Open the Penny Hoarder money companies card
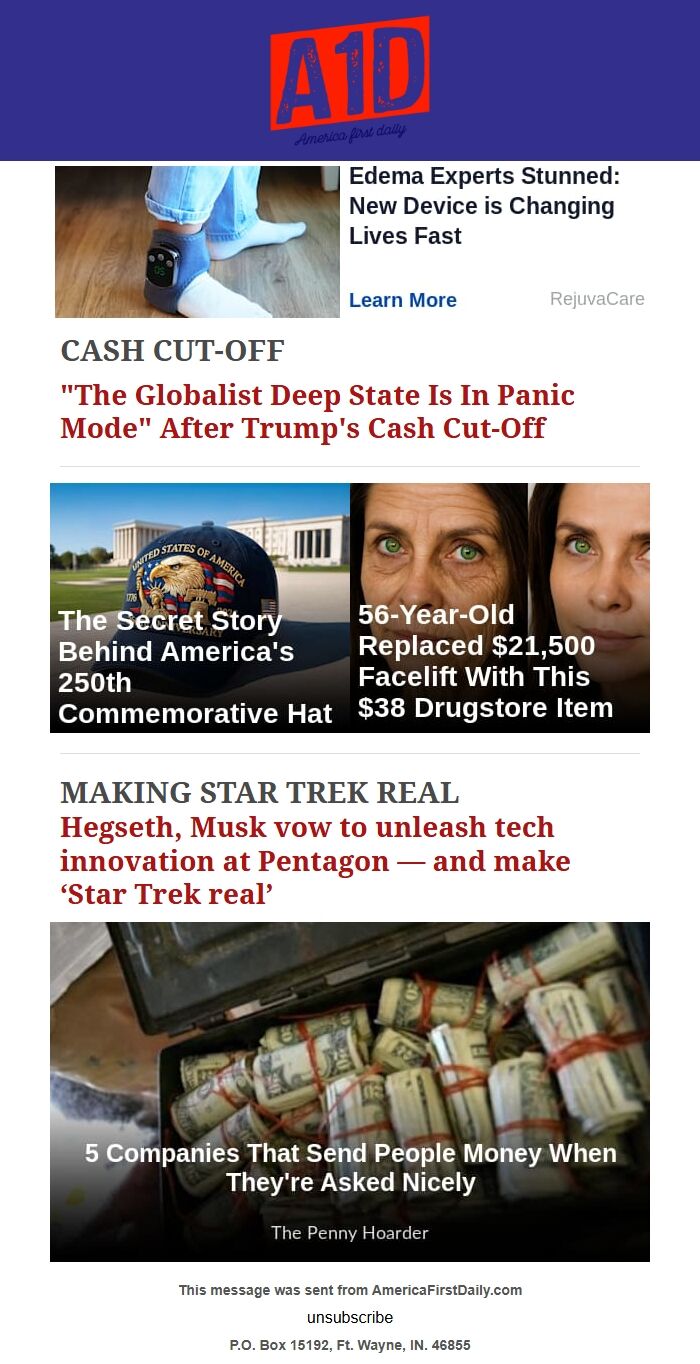Image resolution: width=700 pixels, height=1364 pixels. pos(349,1091)
